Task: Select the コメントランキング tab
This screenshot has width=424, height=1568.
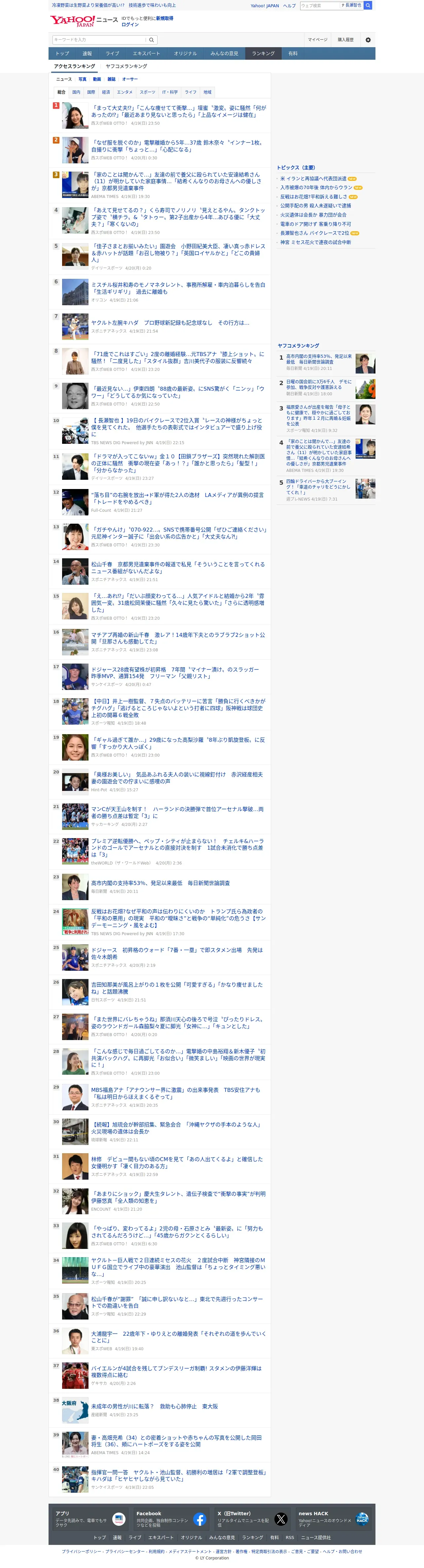Action: click(x=126, y=66)
